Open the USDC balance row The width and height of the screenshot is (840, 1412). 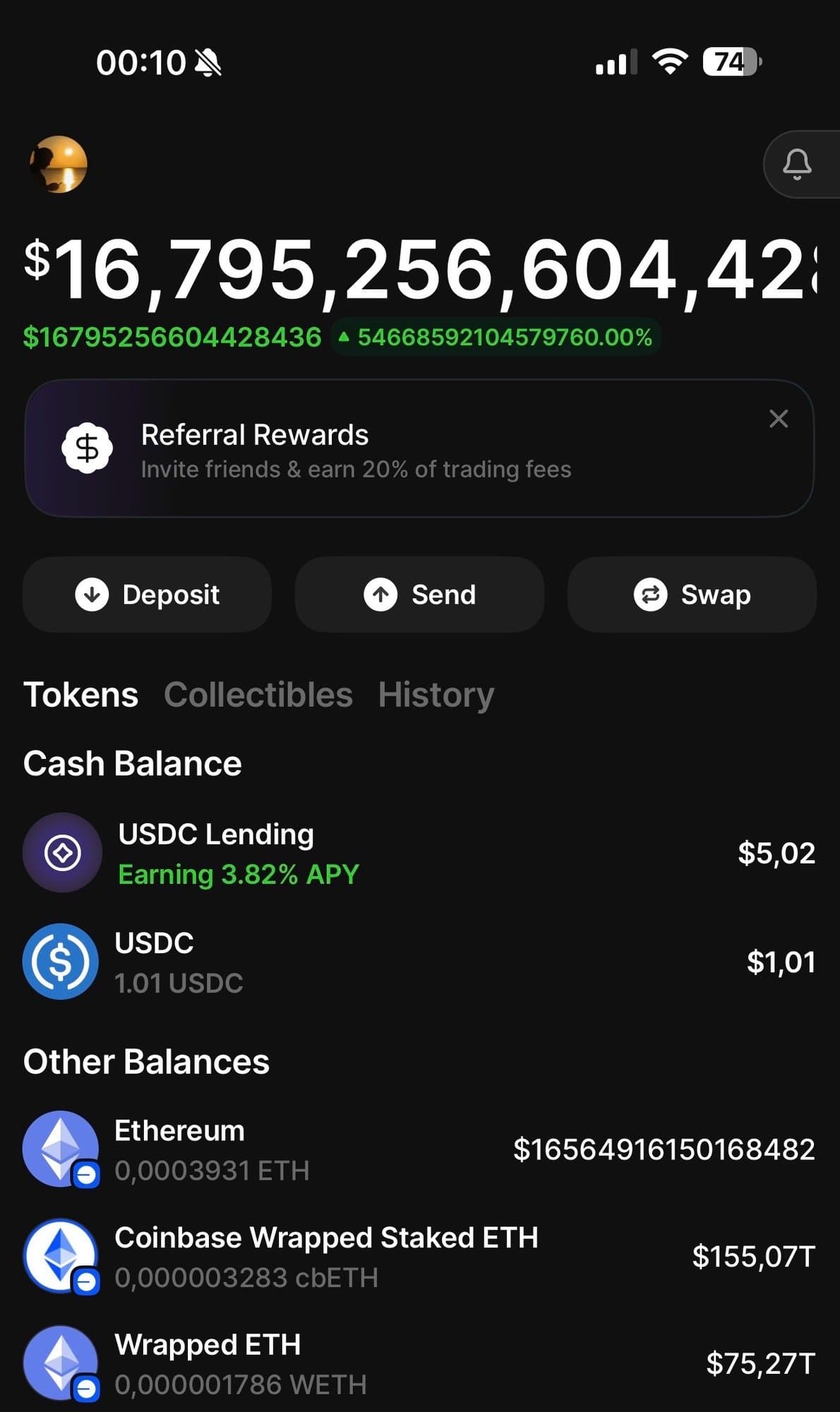pyautogui.click(x=419, y=962)
